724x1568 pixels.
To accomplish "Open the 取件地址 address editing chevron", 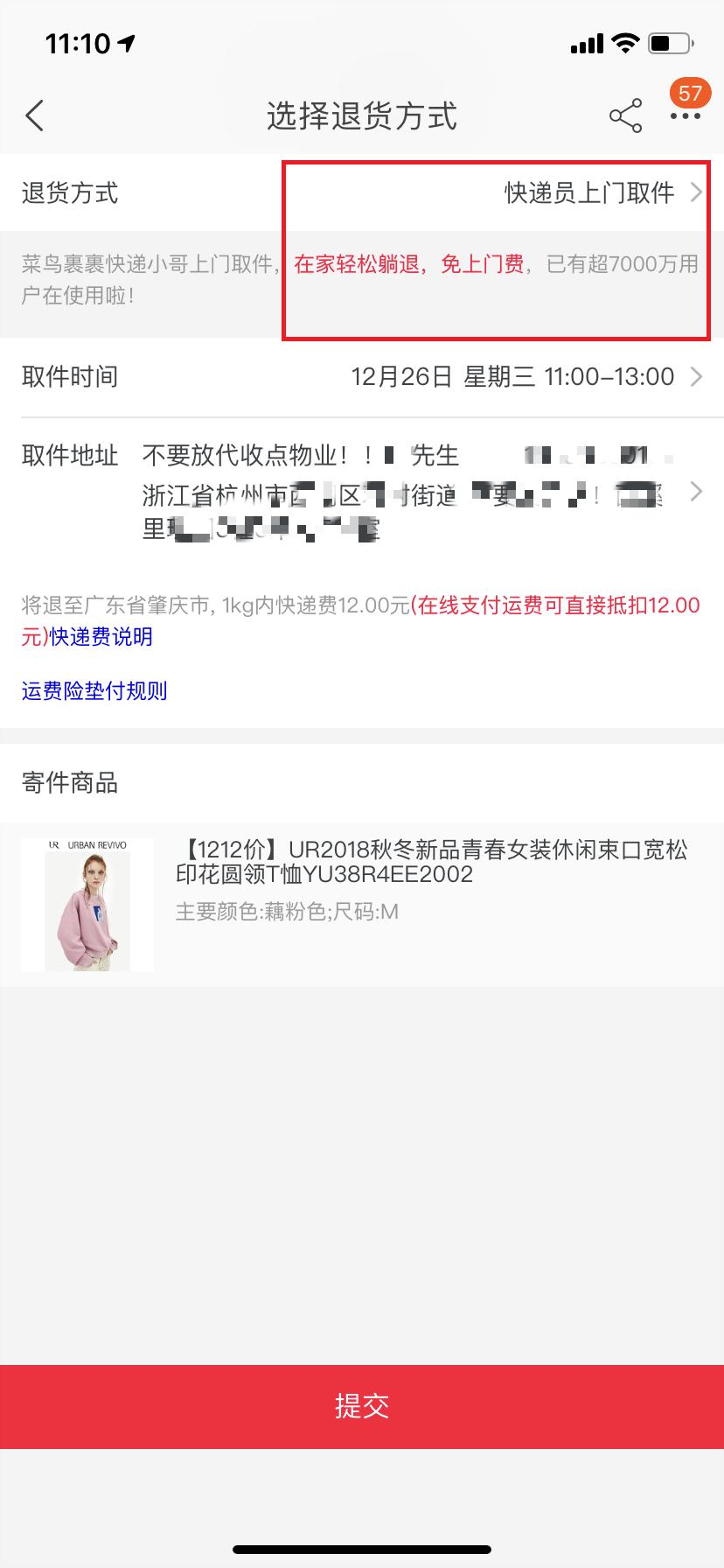I will [695, 491].
